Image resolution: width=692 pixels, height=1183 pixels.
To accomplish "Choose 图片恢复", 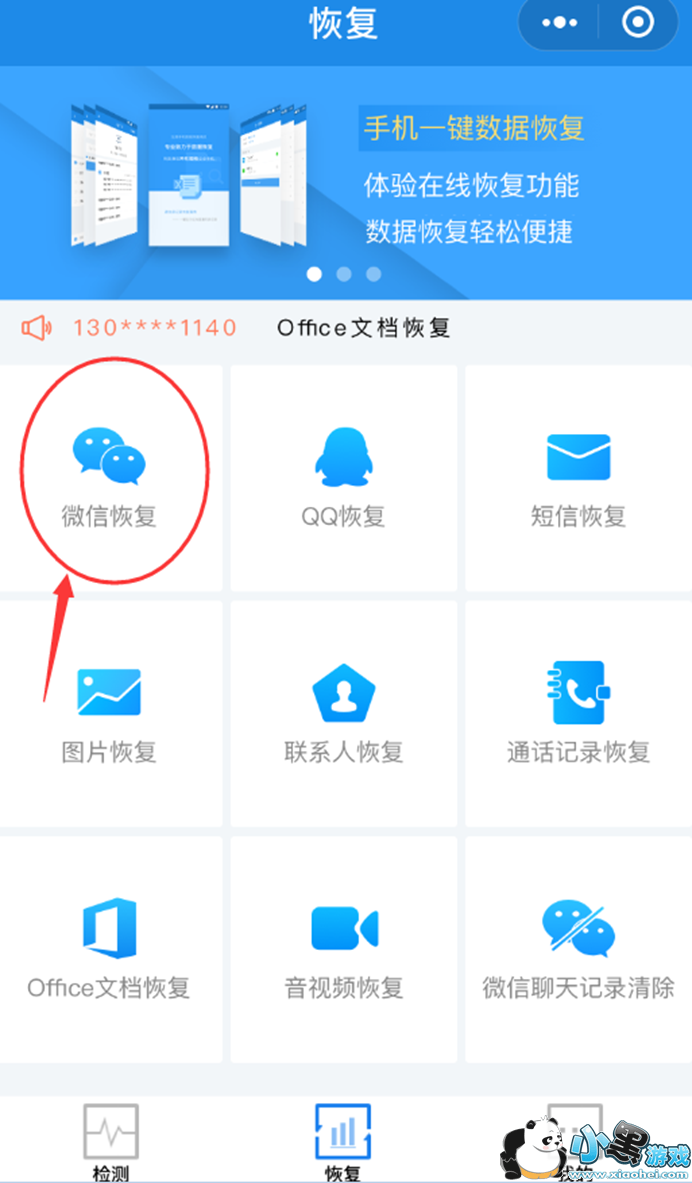I will tap(109, 714).
